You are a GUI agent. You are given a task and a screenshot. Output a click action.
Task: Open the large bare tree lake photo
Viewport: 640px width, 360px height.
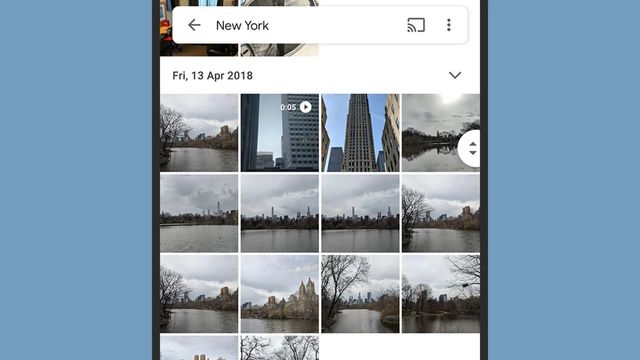[x=360, y=294]
